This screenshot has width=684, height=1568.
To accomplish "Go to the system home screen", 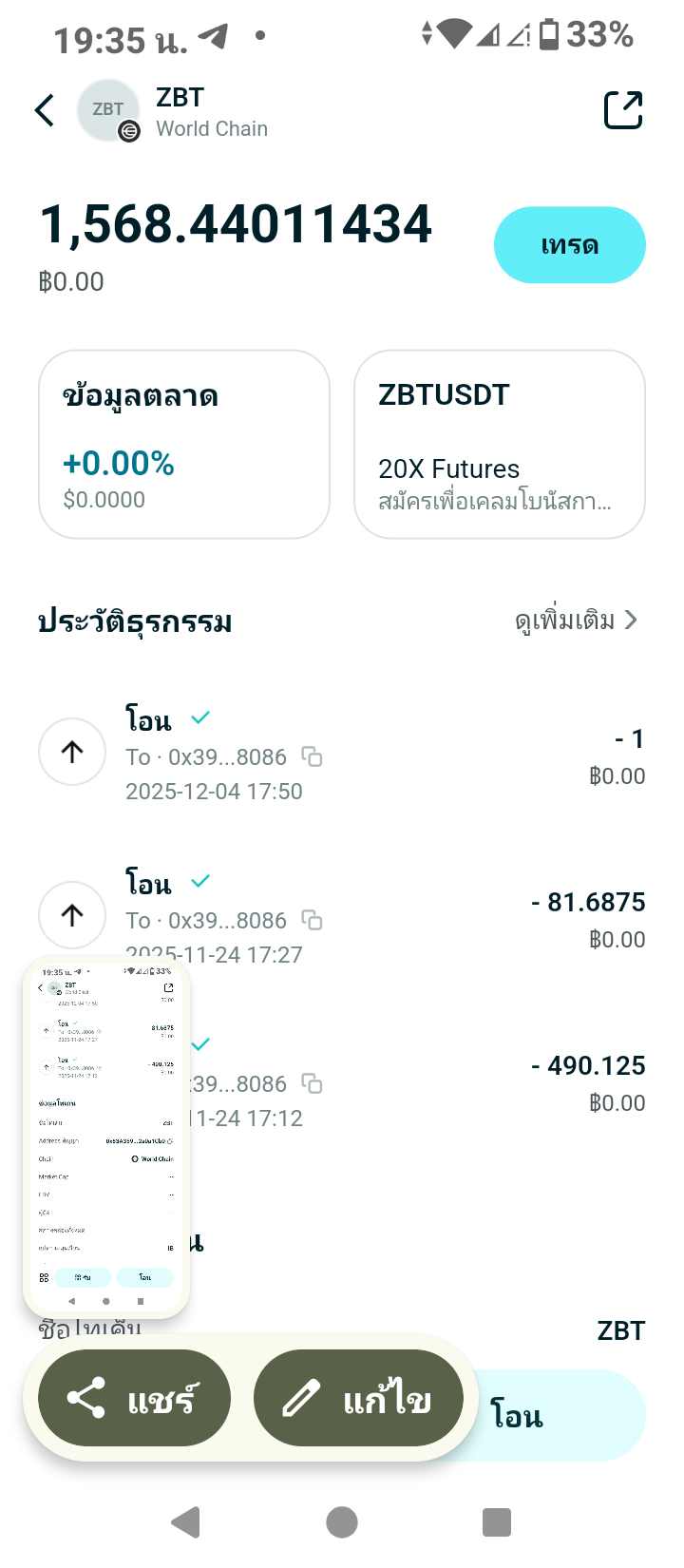I will click(x=342, y=1522).
